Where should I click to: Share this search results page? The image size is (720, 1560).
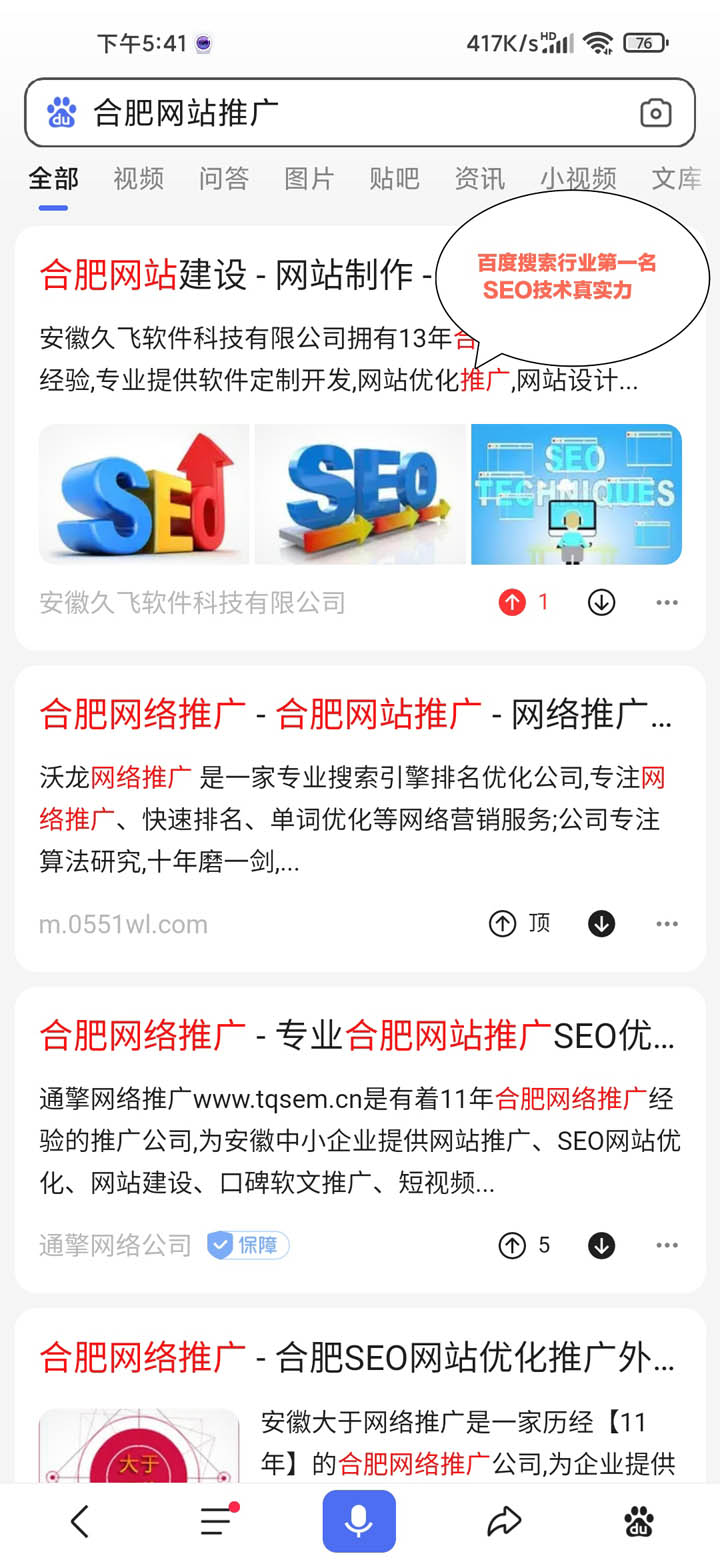[504, 1521]
